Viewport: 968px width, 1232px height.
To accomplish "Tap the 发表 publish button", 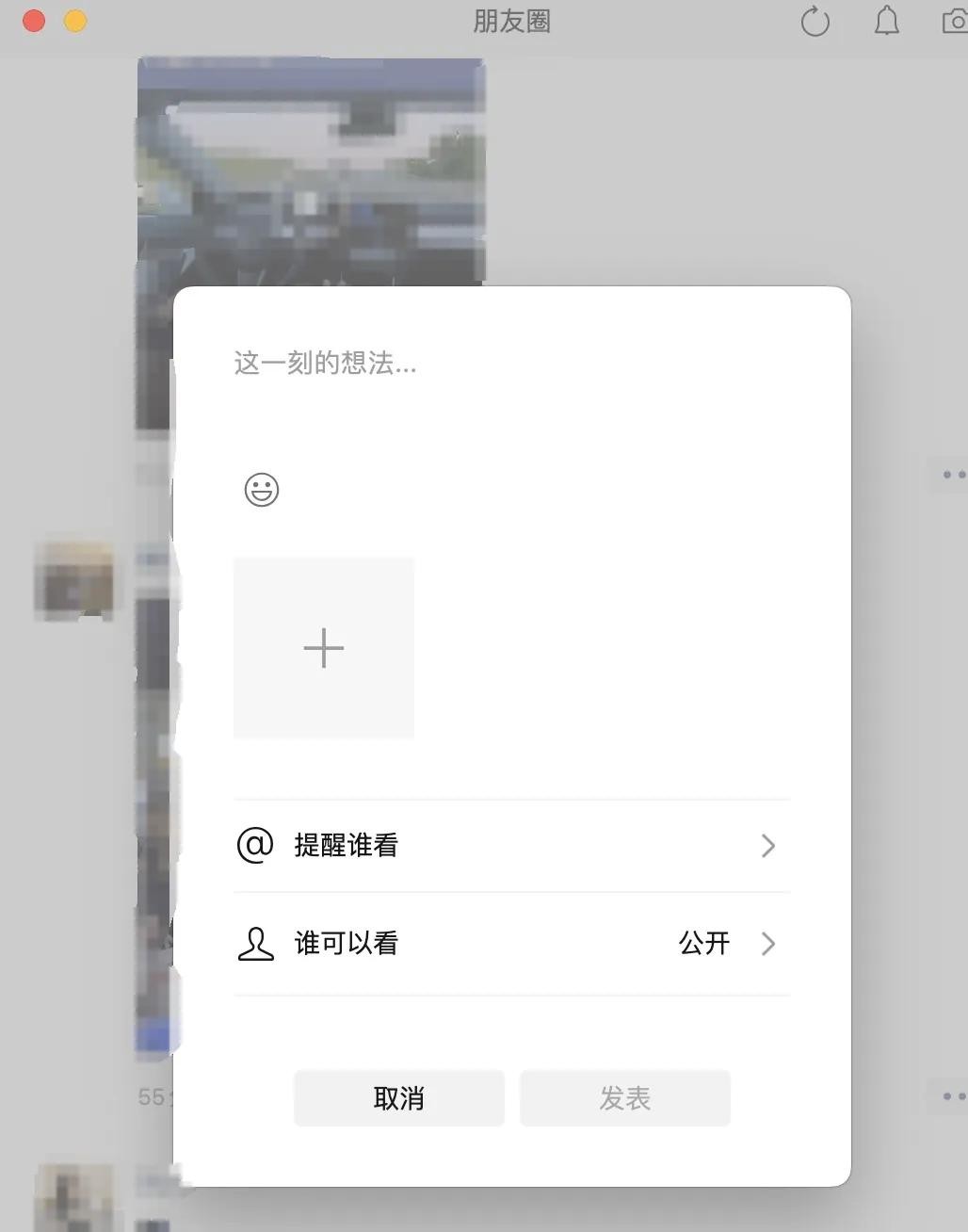I will click(625, 1098).
